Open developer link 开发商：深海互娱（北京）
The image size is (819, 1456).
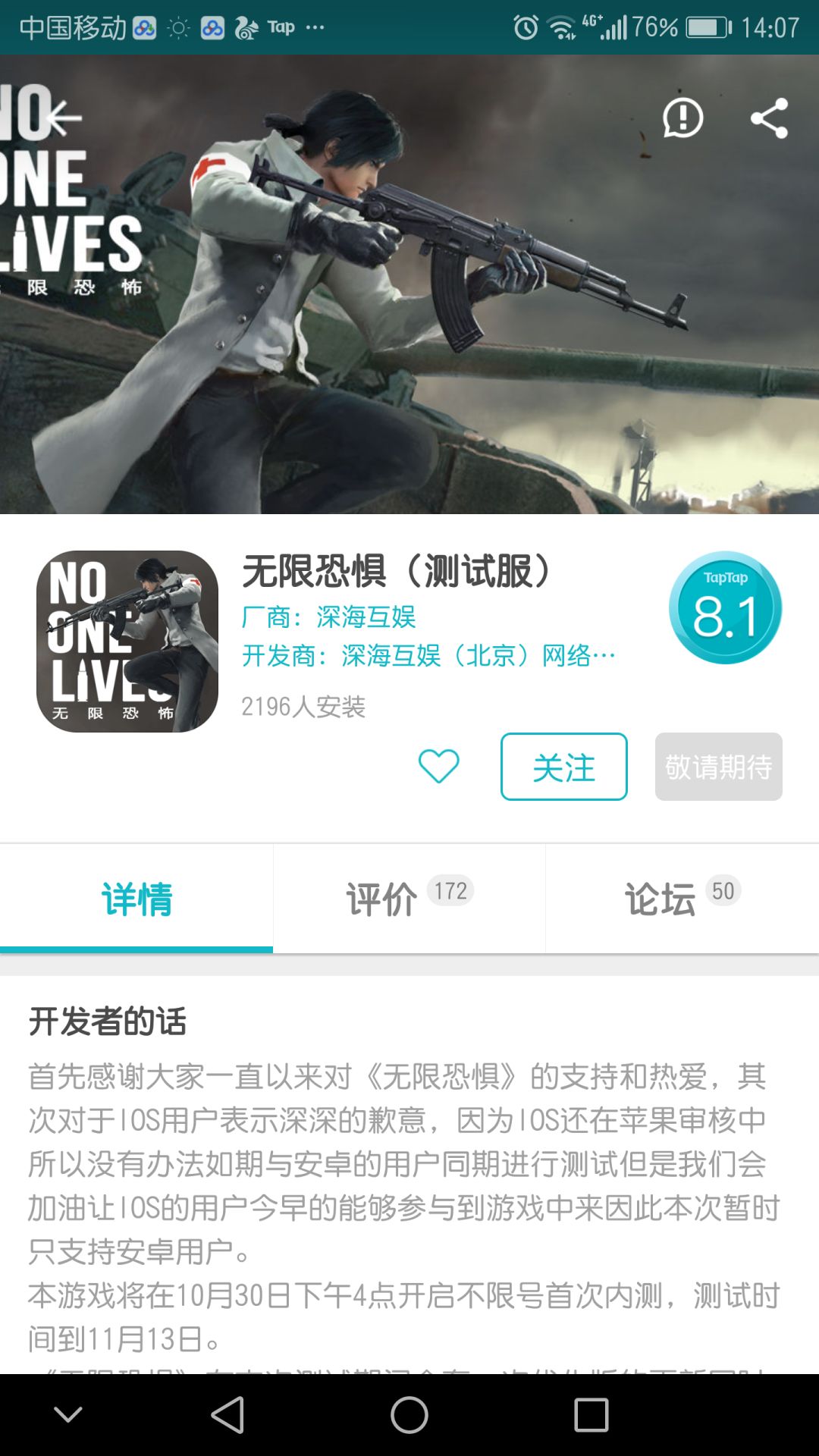(428, 655)
